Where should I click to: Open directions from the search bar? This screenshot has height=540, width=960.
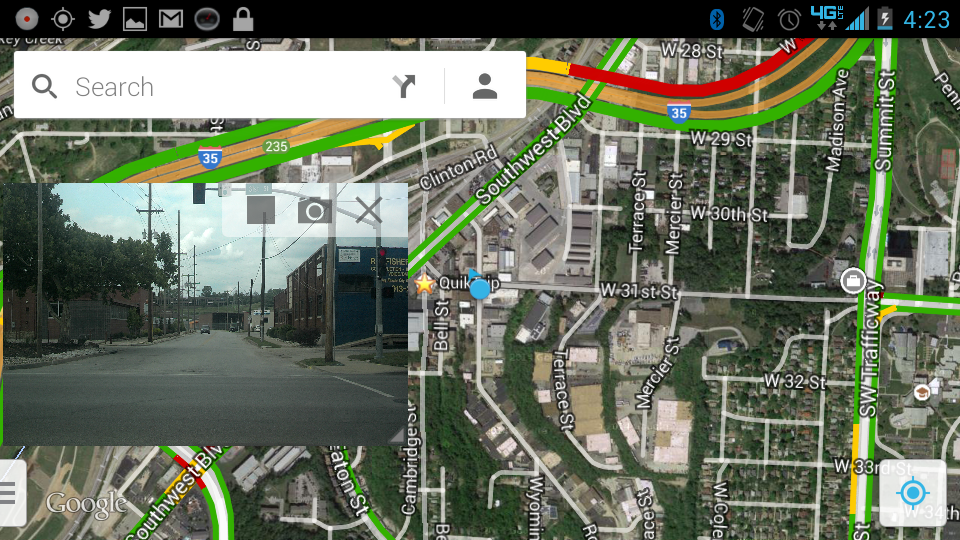404,87
